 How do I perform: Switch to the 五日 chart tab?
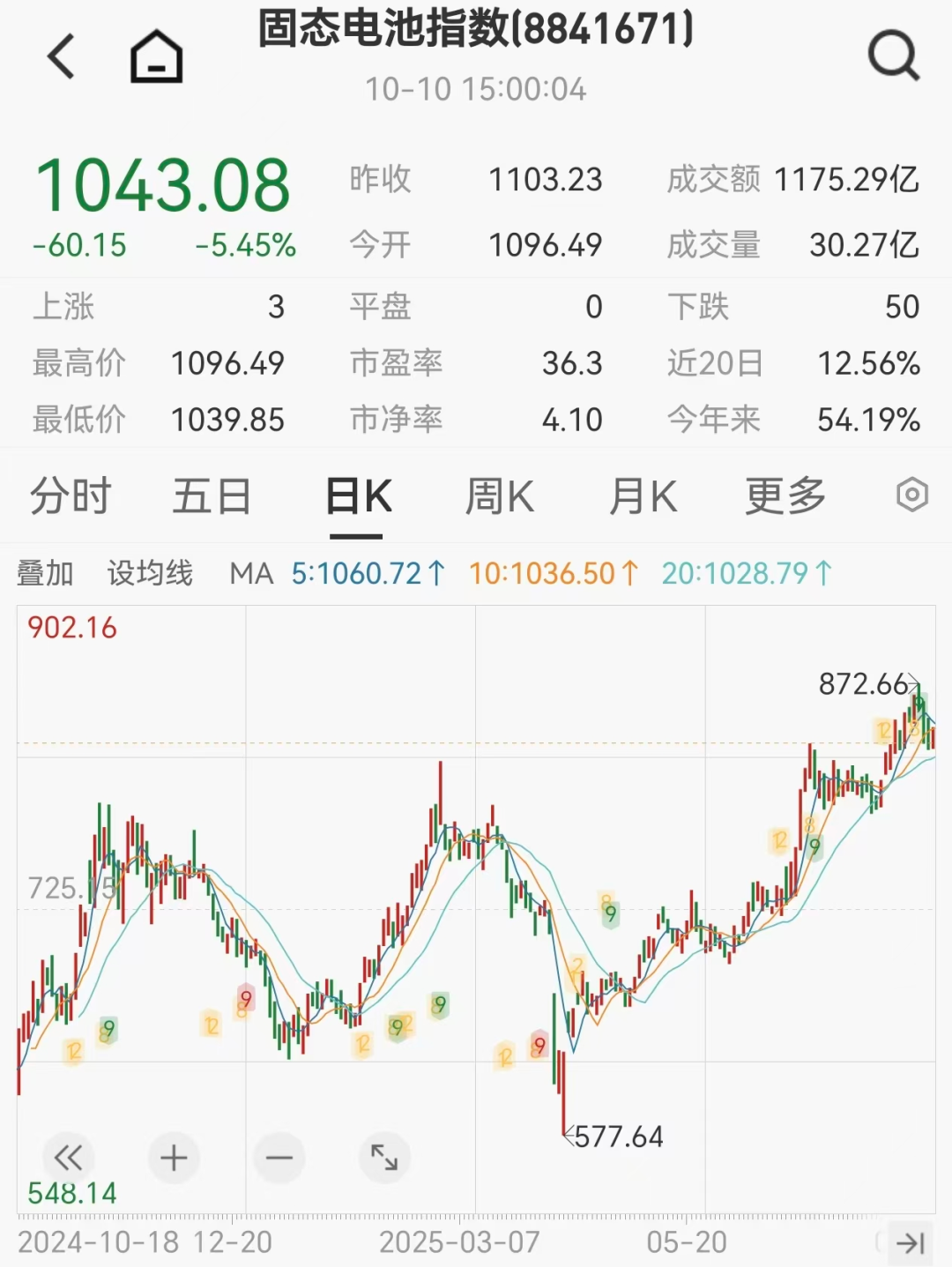(212, 496)
